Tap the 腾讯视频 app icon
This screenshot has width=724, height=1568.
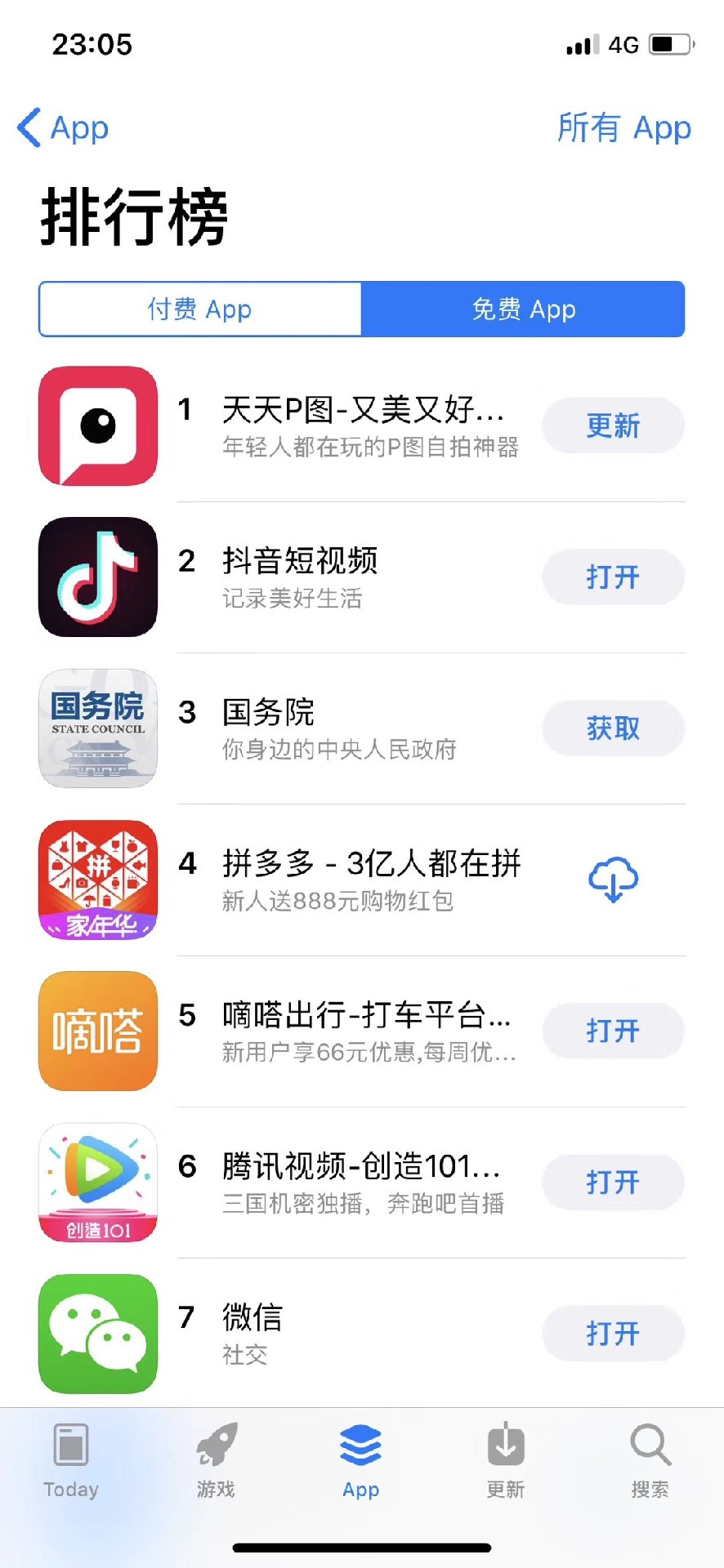point(96,1183)
